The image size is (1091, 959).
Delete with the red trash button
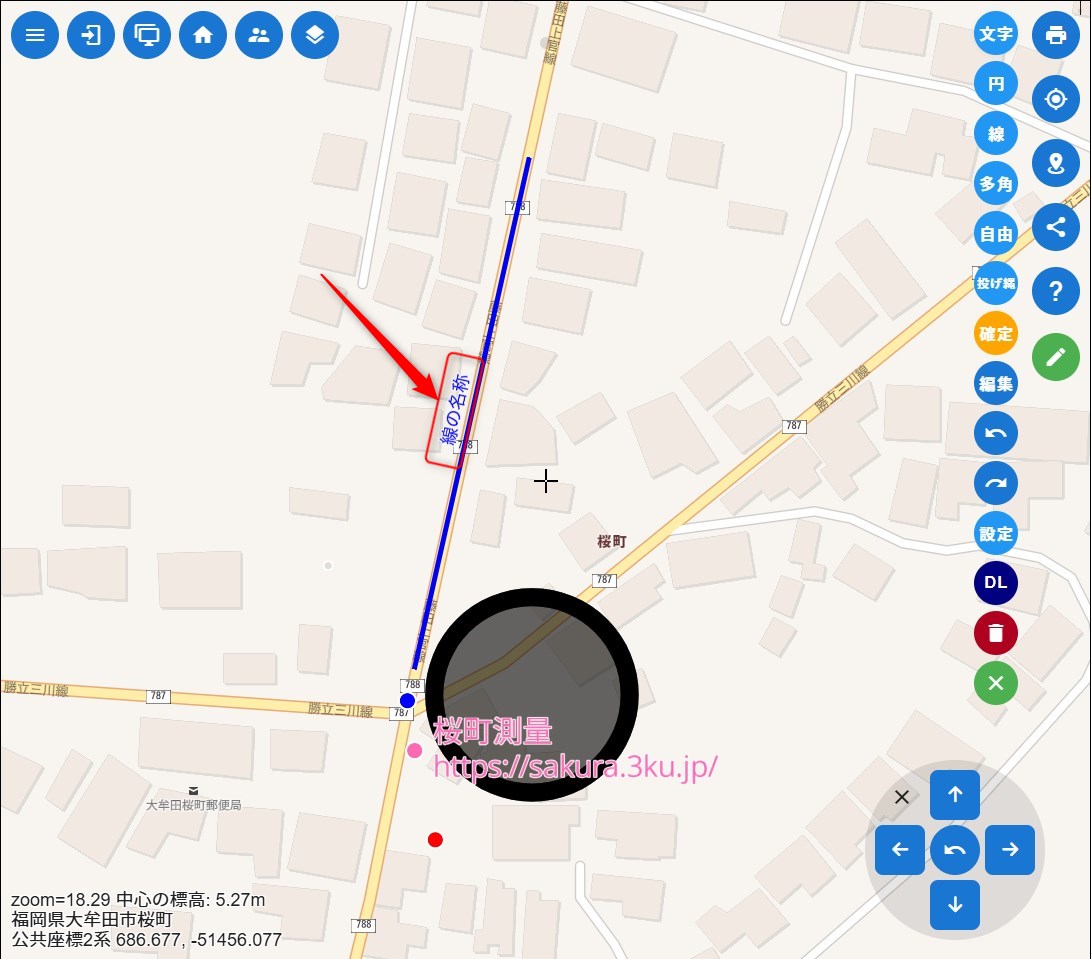coord(996,633)
